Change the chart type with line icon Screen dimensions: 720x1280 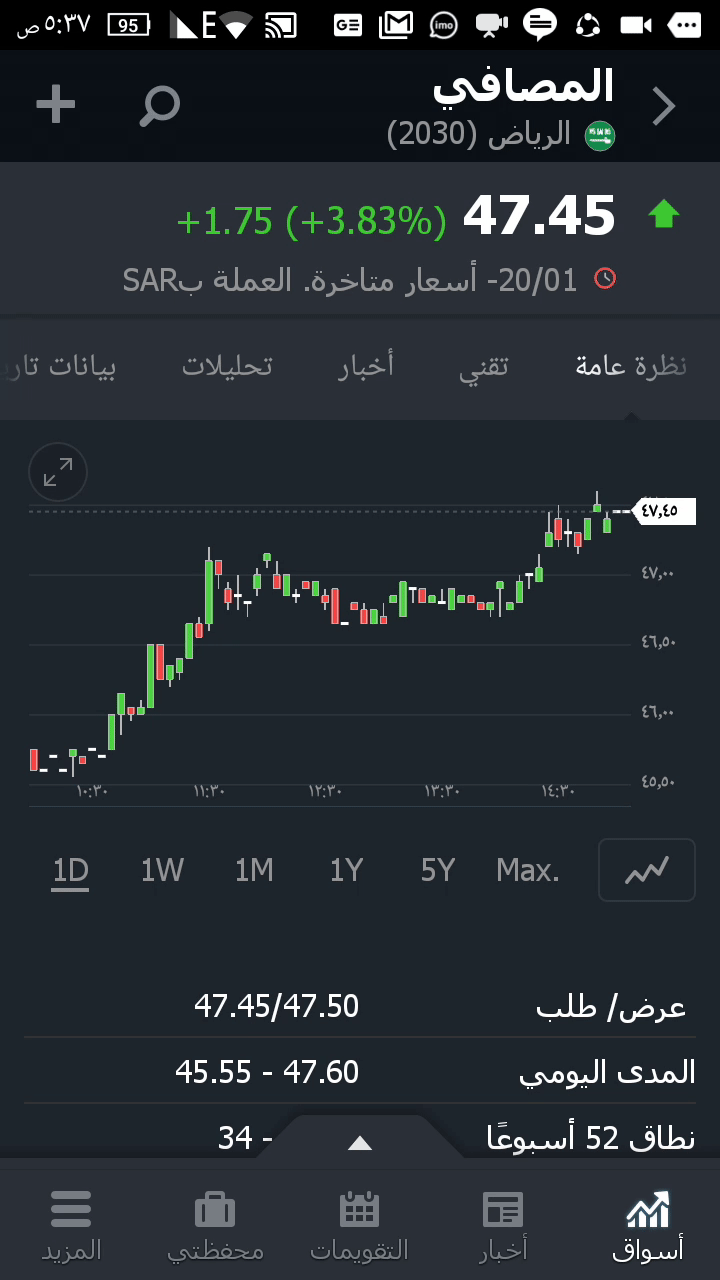pos(646,871)
